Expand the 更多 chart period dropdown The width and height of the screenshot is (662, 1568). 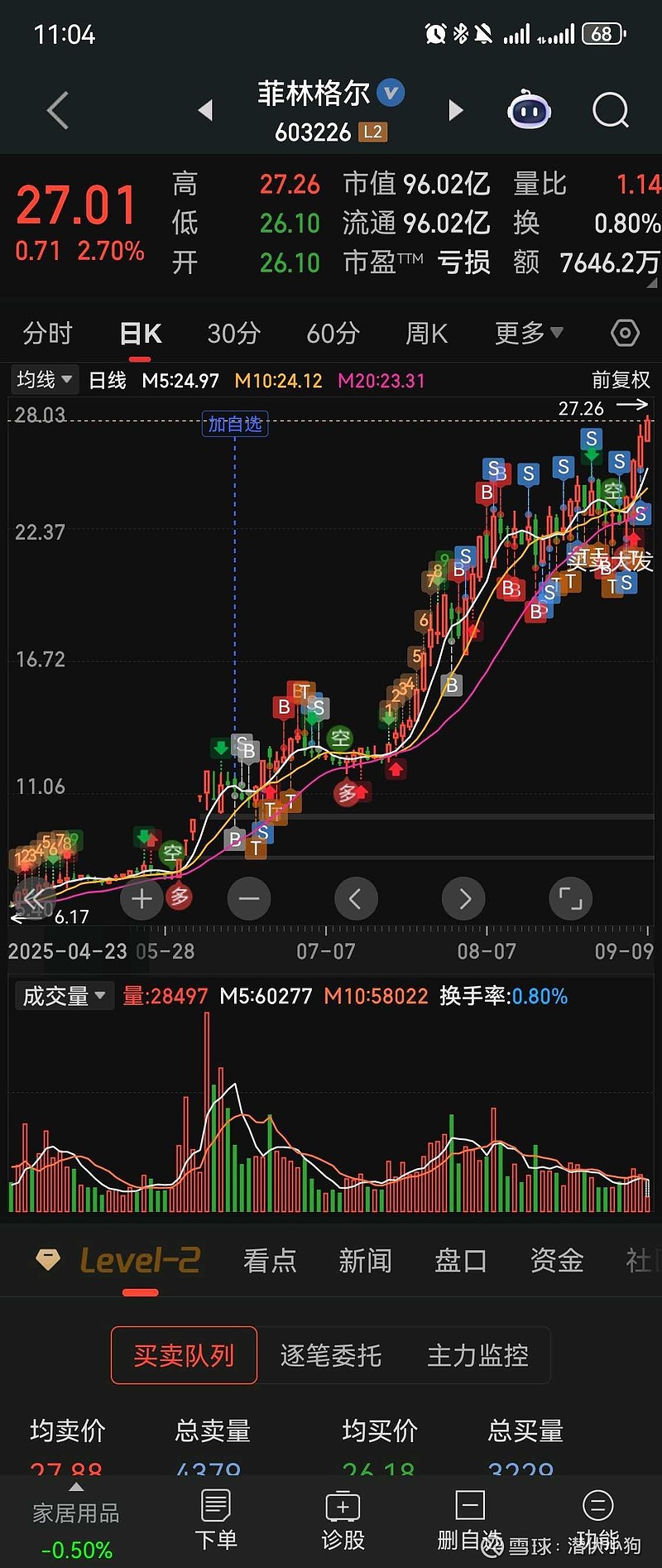[x=528, y=334]
